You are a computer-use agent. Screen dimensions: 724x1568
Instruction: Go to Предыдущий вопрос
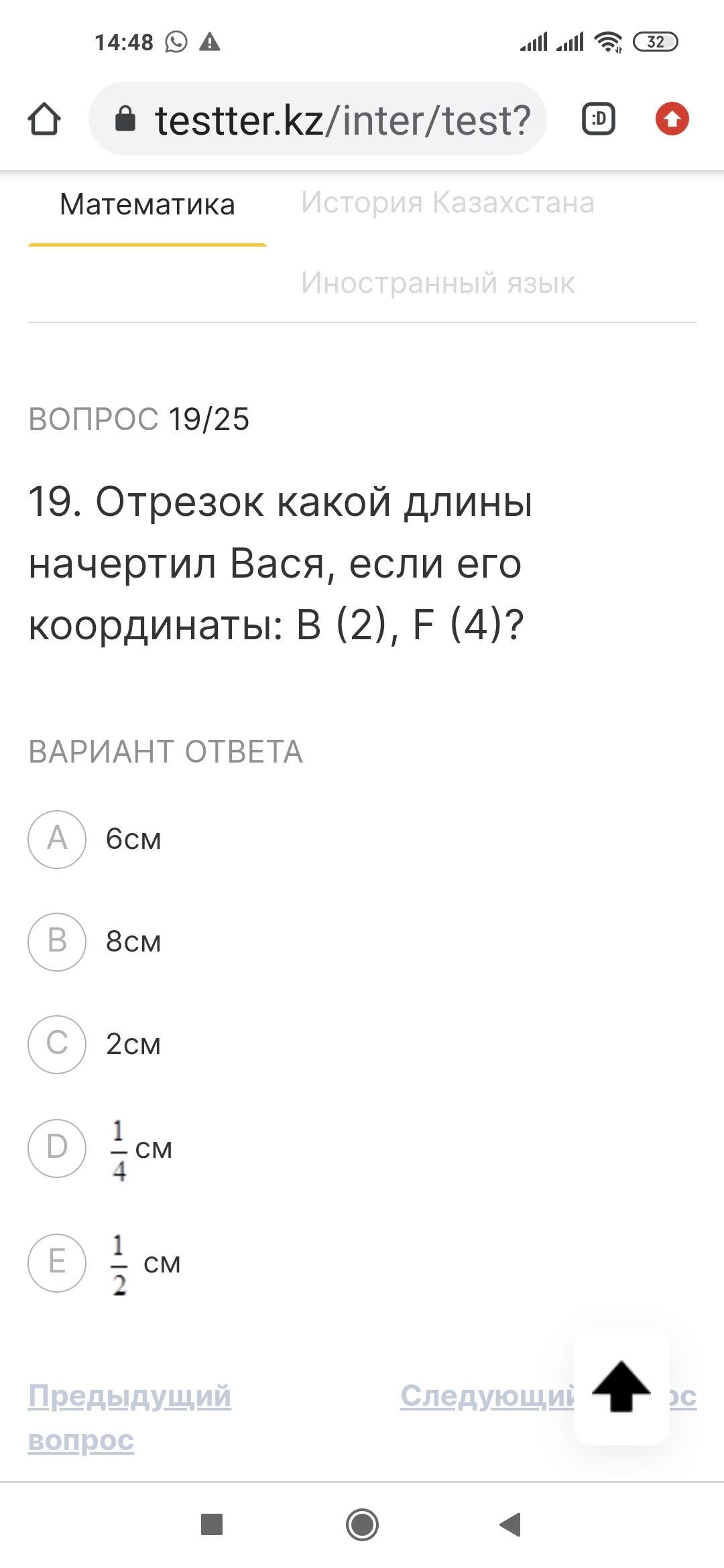point(129,1418)
